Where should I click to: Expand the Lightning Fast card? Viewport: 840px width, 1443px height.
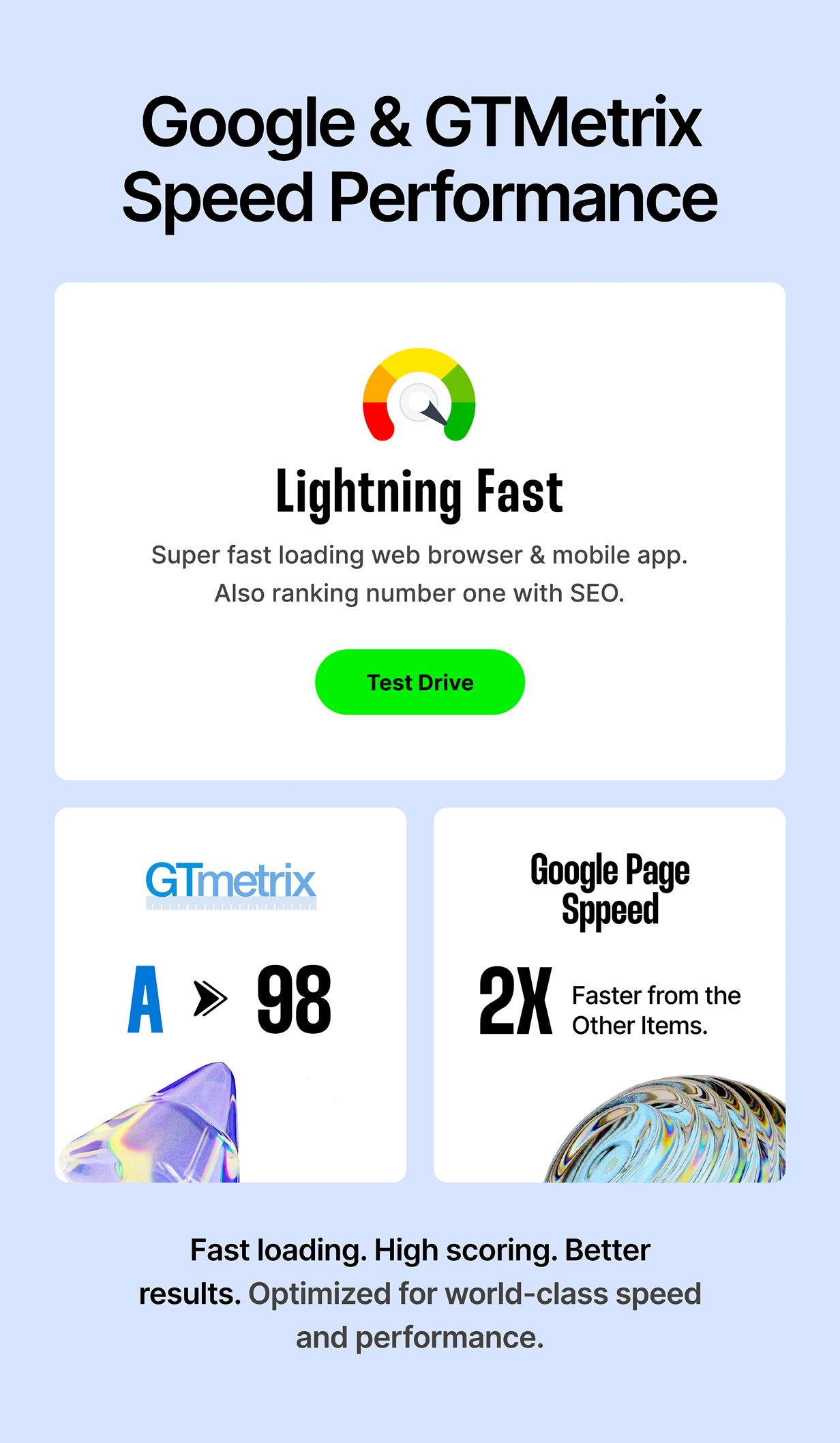click(419, 532)
